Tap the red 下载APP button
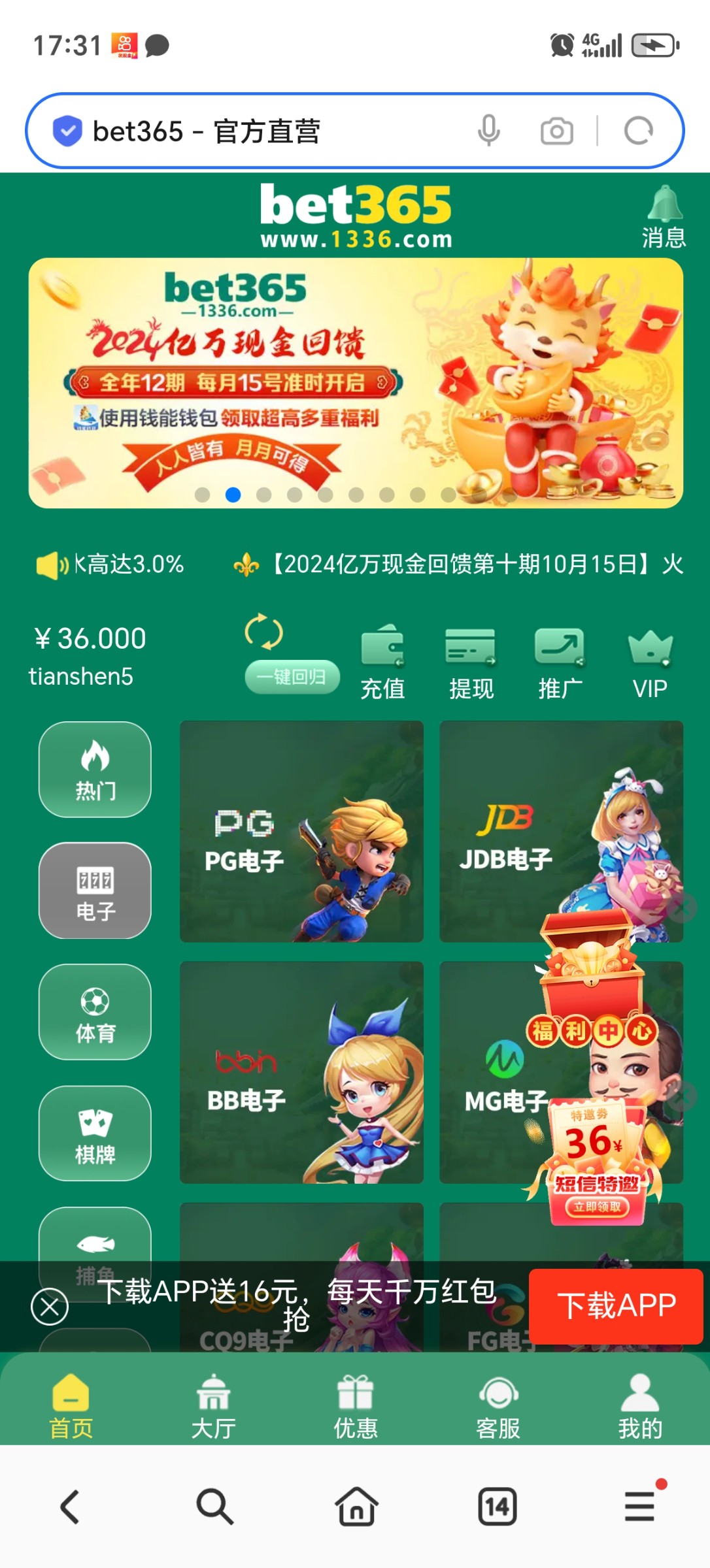Image resolution: width=710 pixels, height=1568 pixels. (615, 1305)
